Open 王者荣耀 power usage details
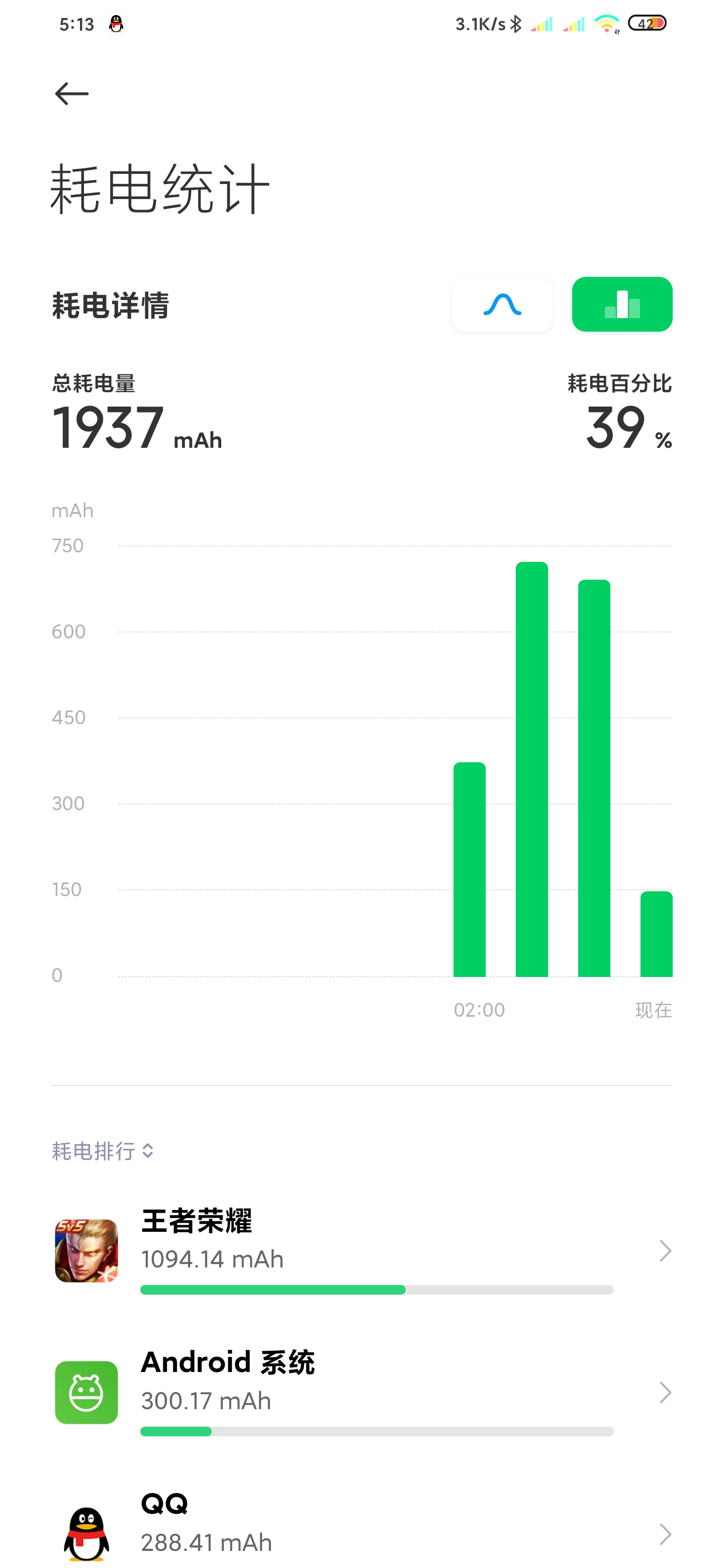 tap(361, 1251)
